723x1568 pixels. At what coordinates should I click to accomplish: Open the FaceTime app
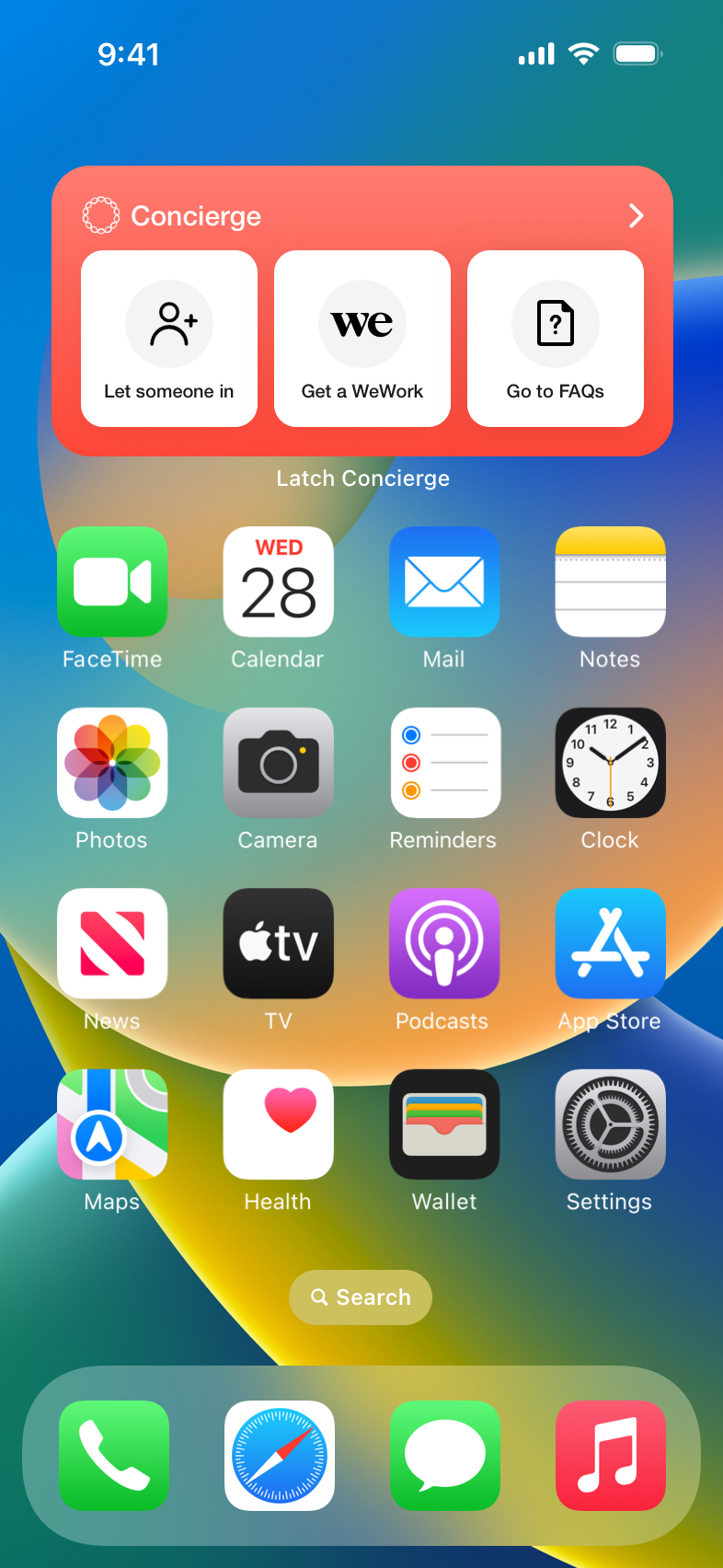click(x=112, y=582)
